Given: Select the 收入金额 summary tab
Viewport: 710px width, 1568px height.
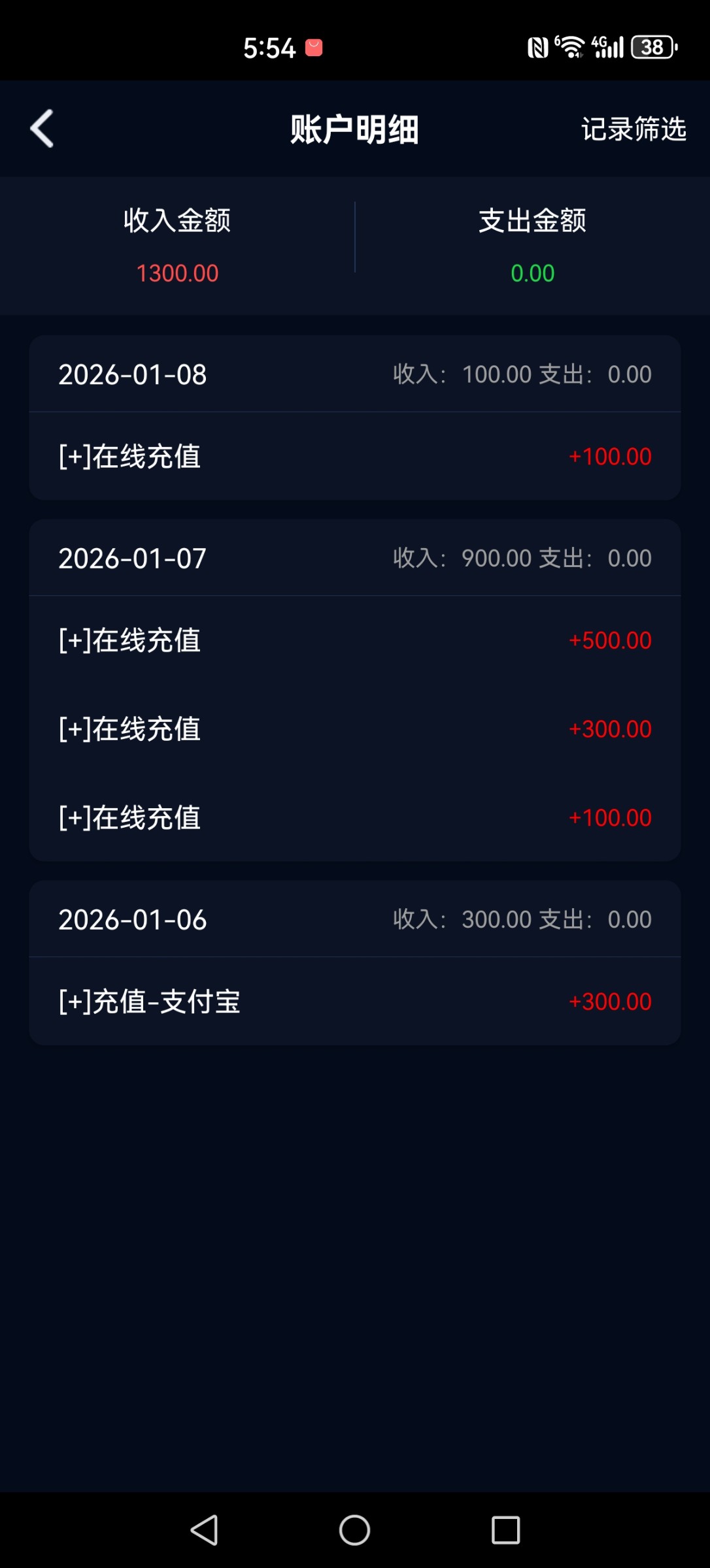Looking at the screenshot, I should [177, 221].
